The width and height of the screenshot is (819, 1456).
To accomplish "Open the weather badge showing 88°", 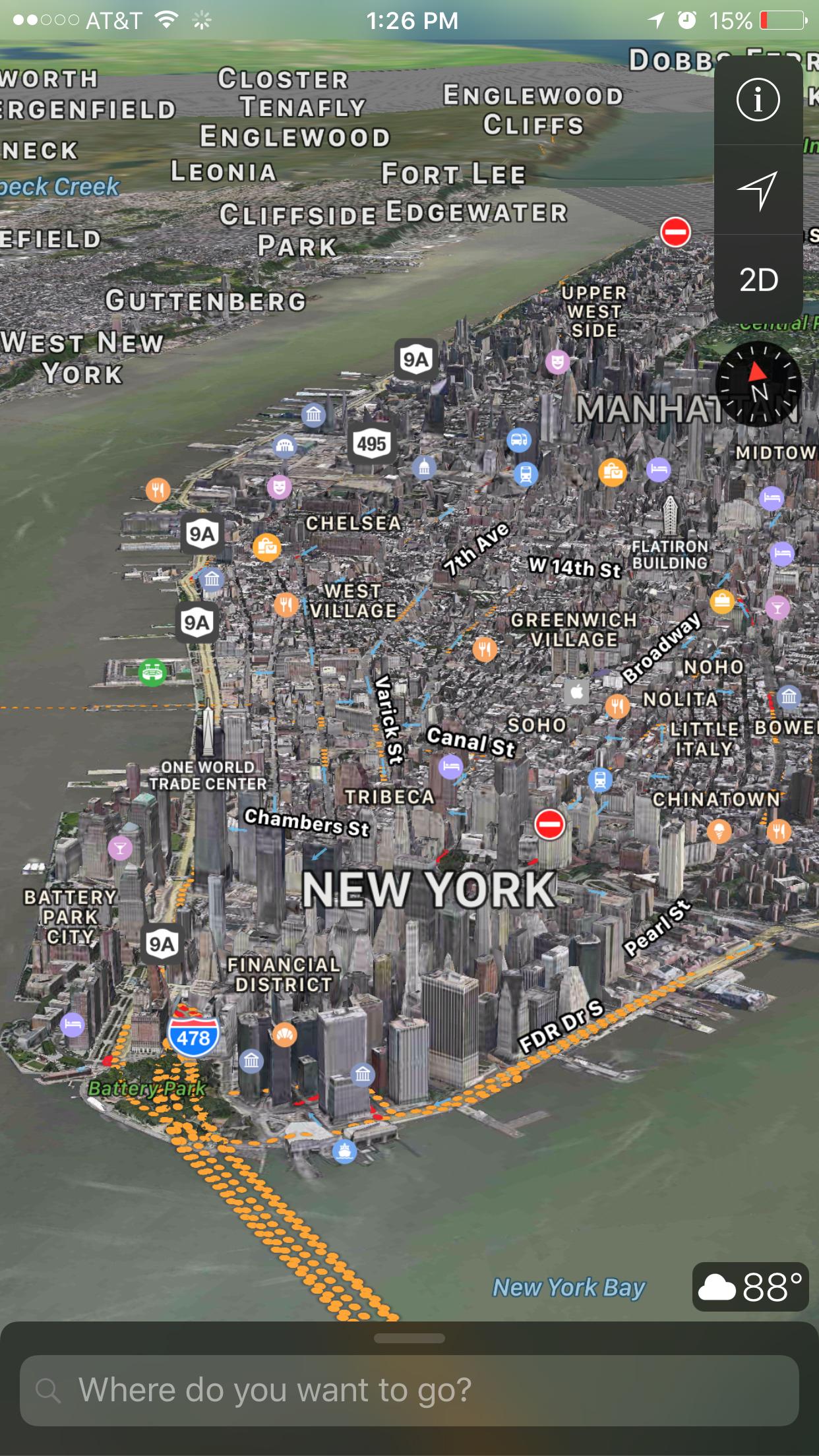I will [x=750, y=1287].
